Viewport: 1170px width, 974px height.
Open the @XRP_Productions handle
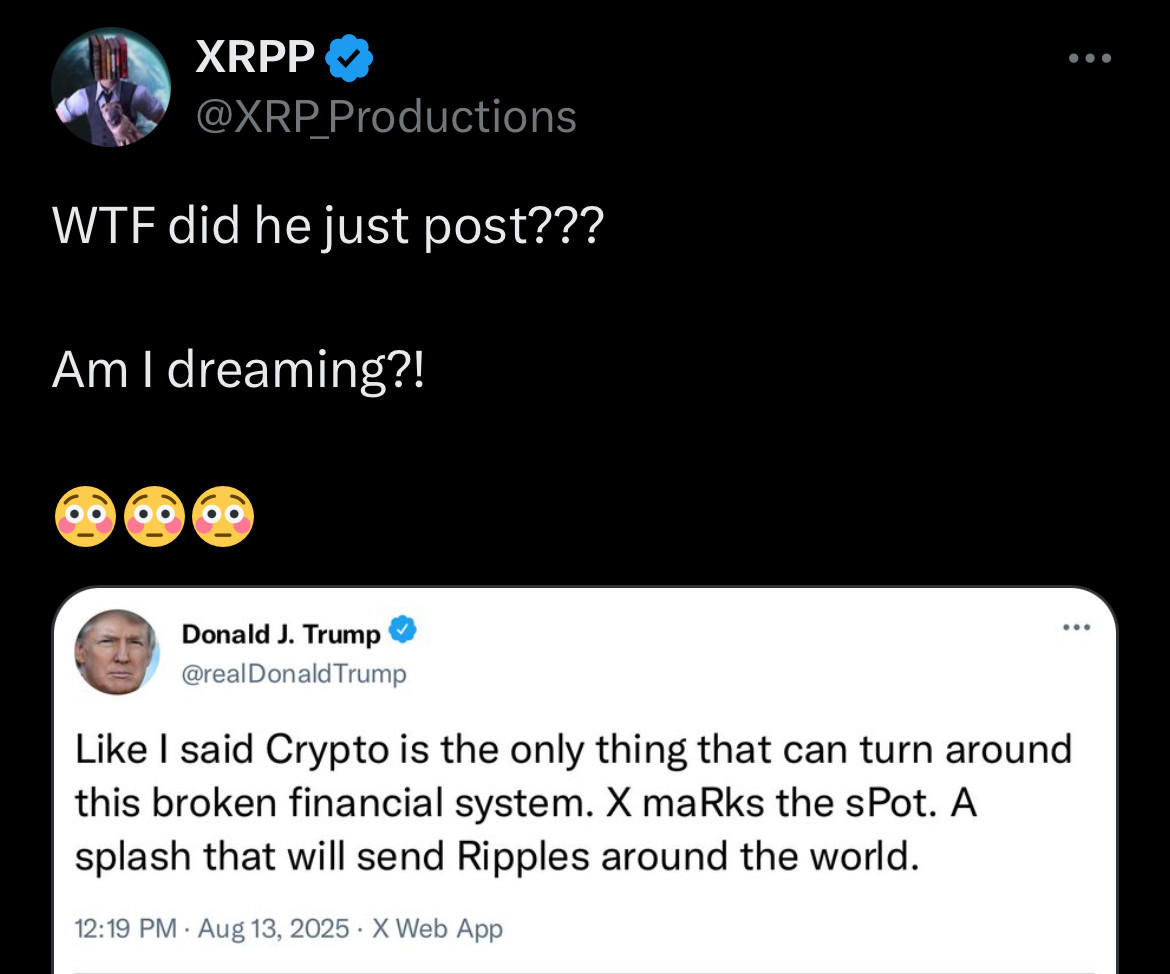click(386, 117)
